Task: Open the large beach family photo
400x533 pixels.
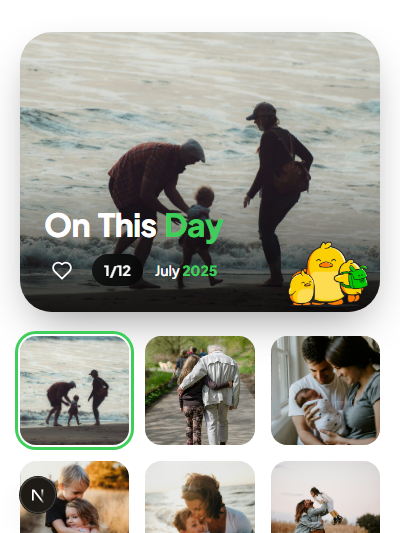Action: (200, 172)
